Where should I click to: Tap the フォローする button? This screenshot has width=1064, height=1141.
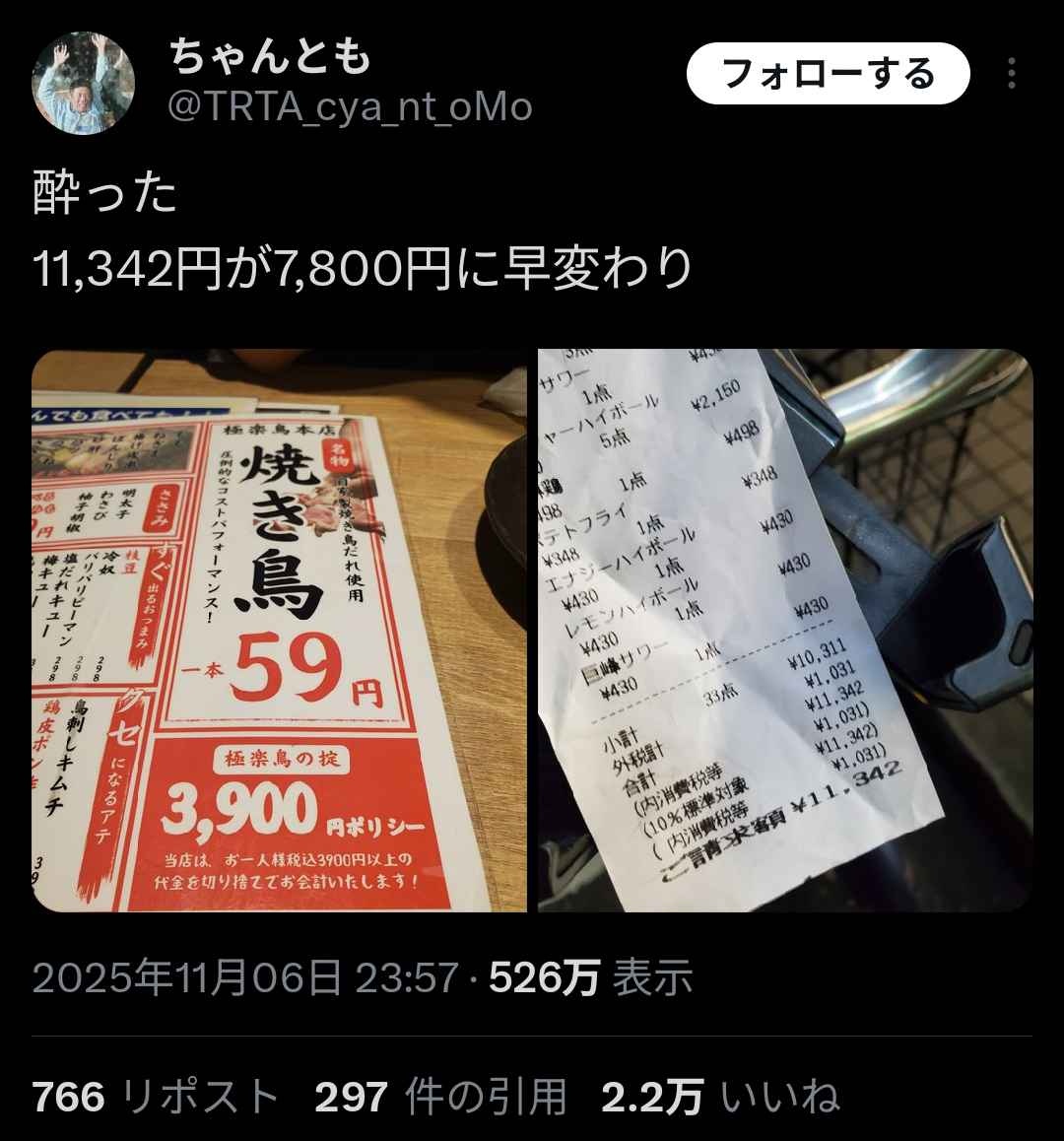tap(828, 74)
